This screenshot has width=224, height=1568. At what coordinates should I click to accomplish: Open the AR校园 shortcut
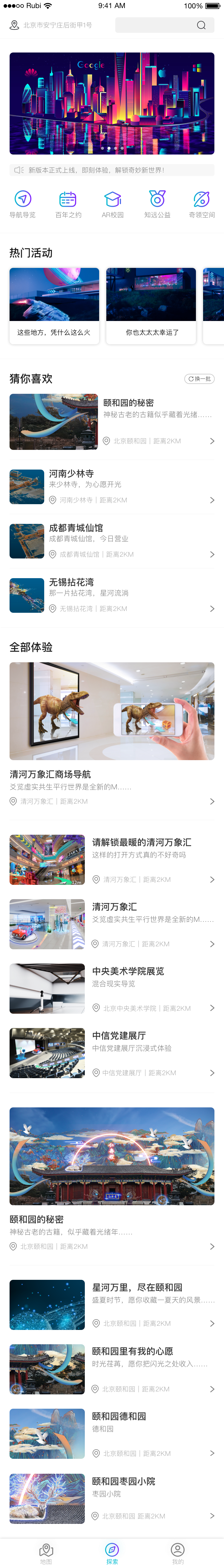click(x=113, y=203)
